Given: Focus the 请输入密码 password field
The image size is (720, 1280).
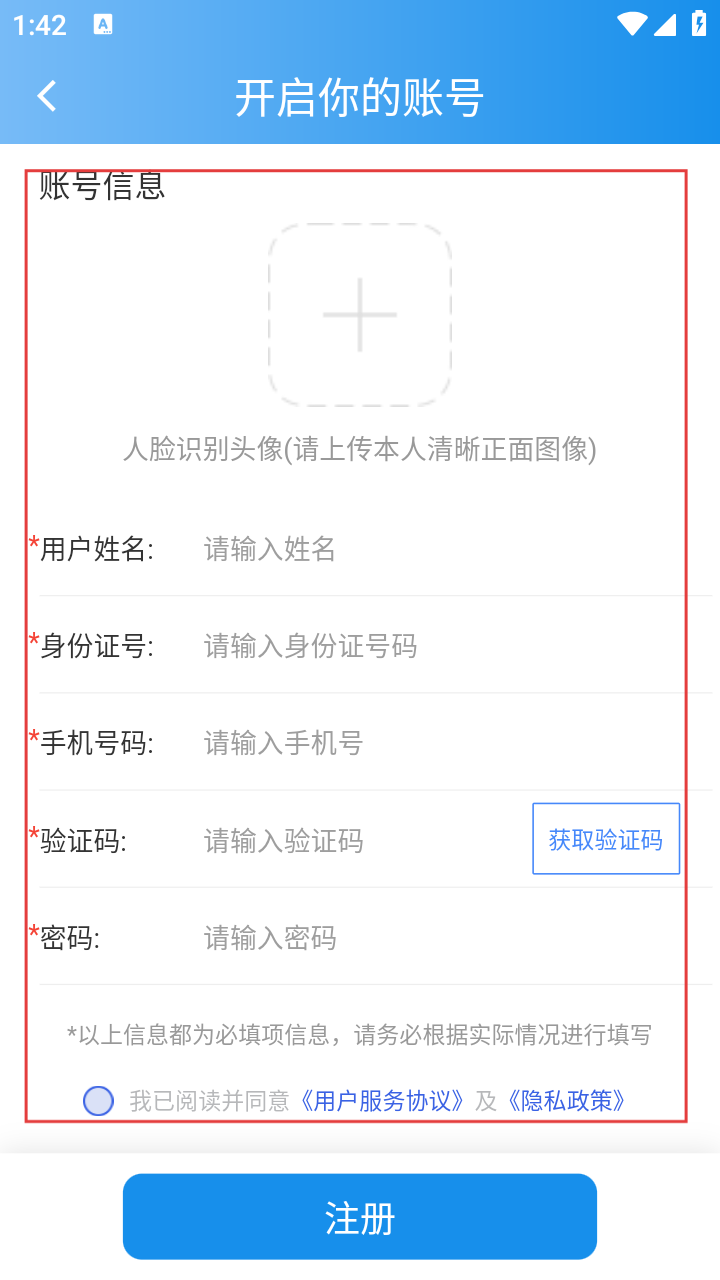Looking at the screenshot, I should tap(400, 938).
